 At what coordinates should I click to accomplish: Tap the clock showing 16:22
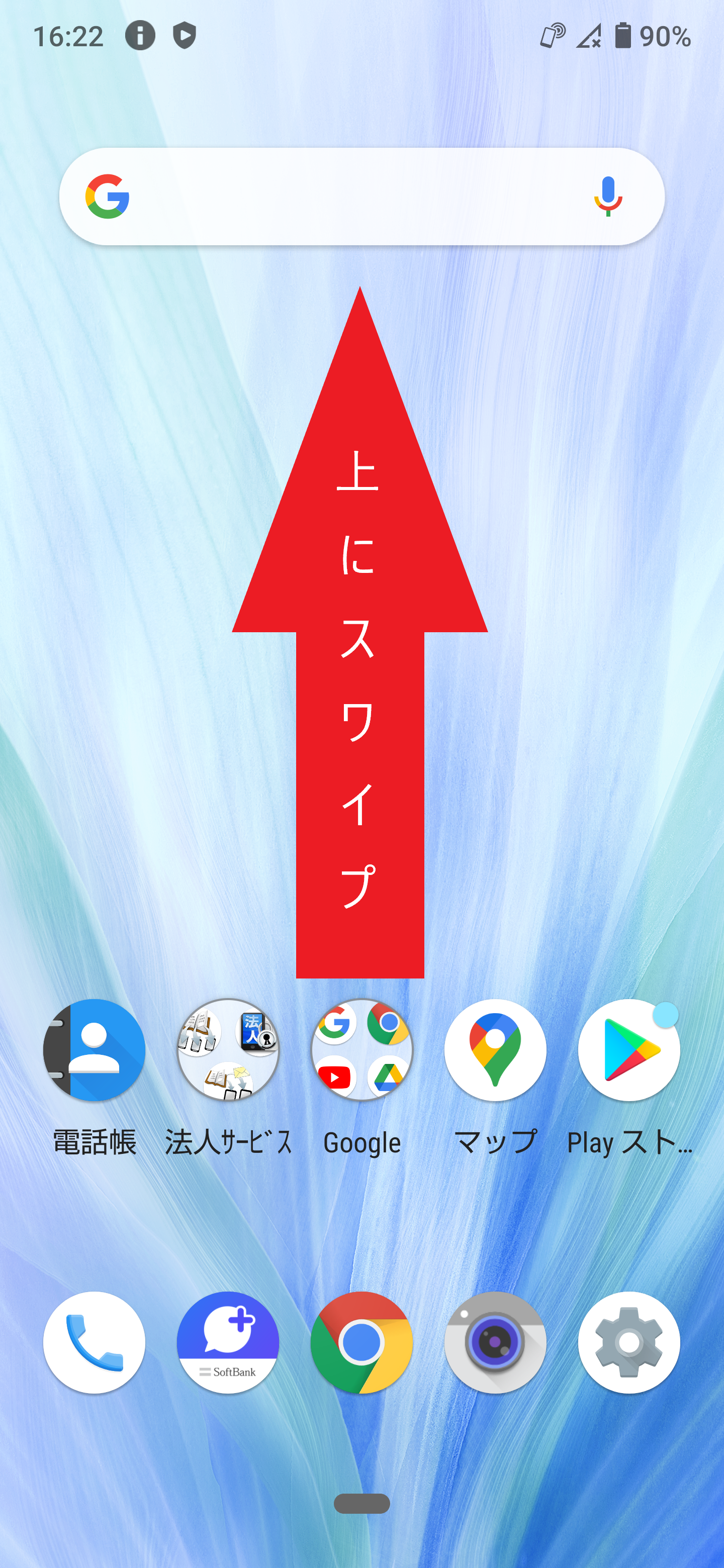click(x=69, y=37)
